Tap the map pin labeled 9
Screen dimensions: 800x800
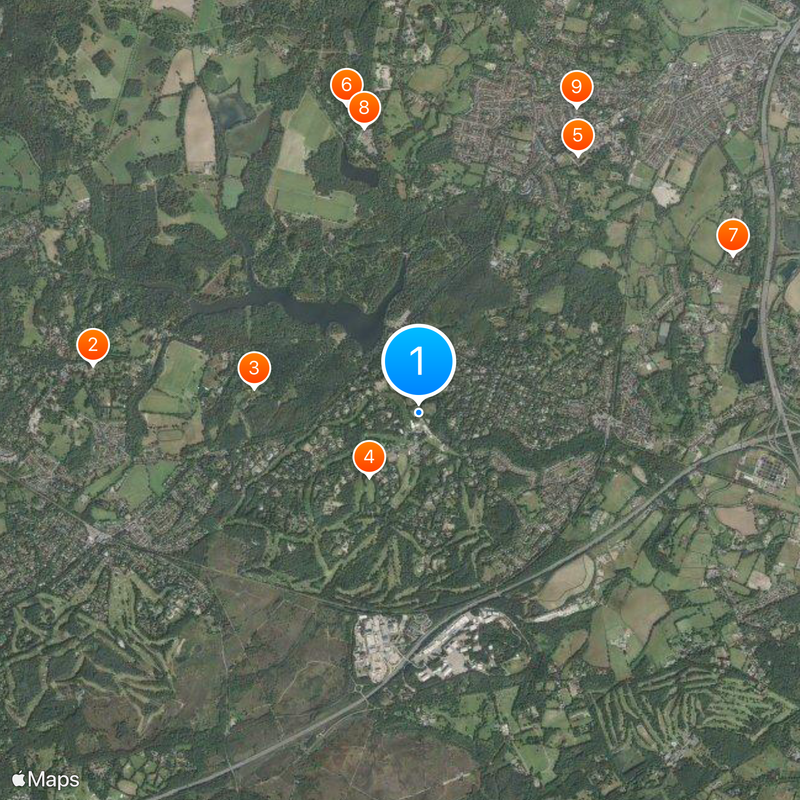[x=575, y=88]
